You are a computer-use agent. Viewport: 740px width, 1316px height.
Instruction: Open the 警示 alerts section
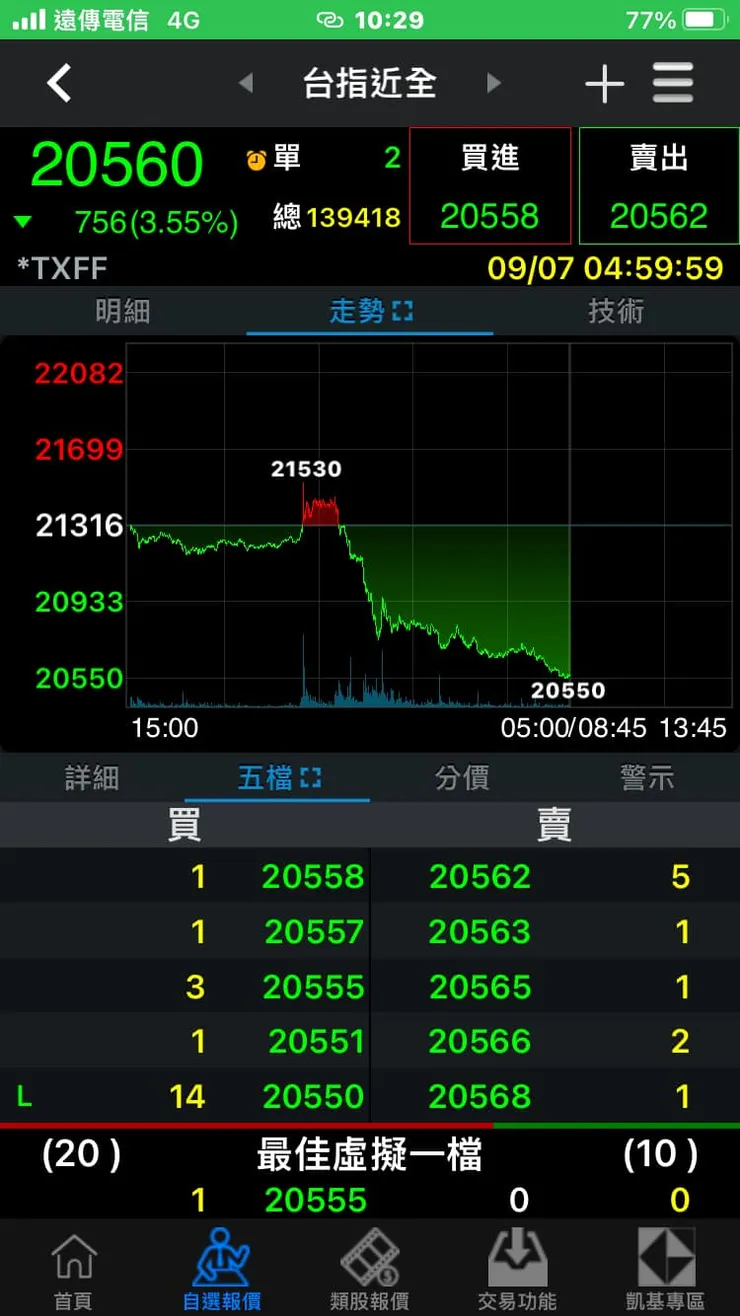tap(647, 778)
